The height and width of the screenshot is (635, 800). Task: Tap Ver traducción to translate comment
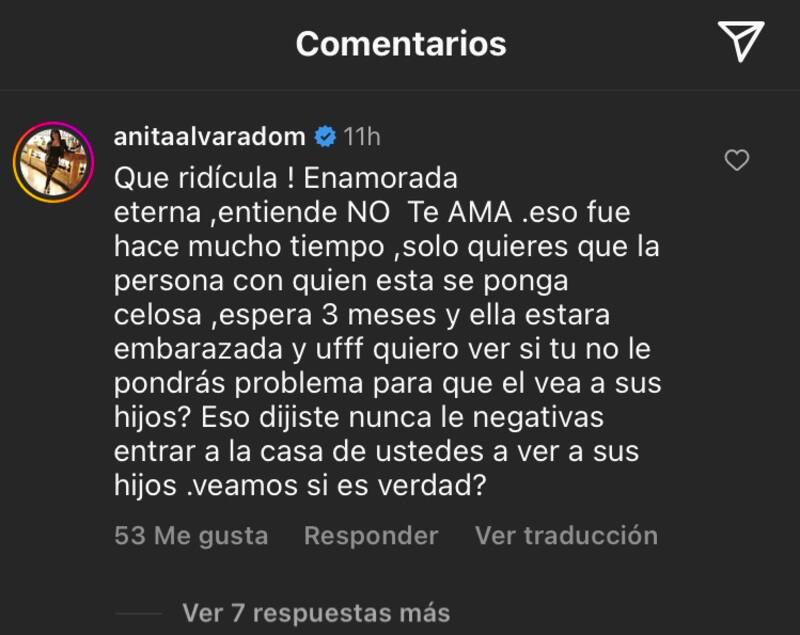point(566,536)
